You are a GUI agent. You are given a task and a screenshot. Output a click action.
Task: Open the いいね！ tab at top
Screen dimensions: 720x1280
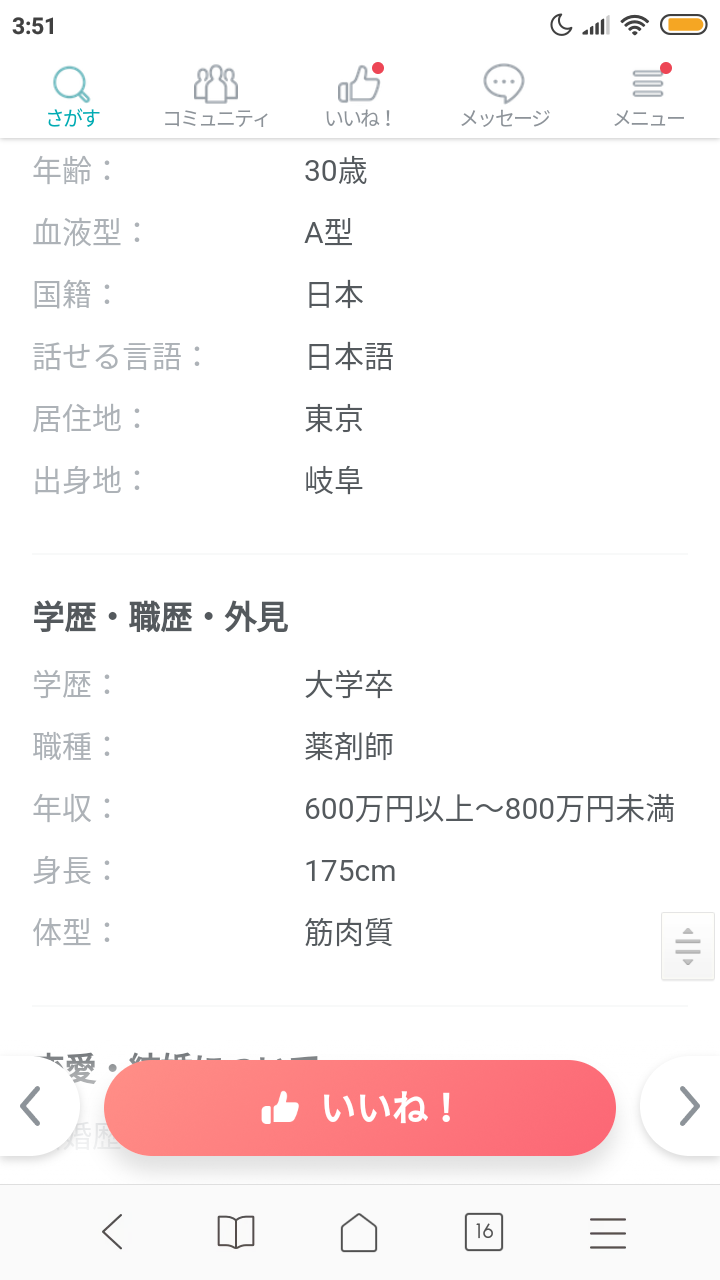(360, 97)
